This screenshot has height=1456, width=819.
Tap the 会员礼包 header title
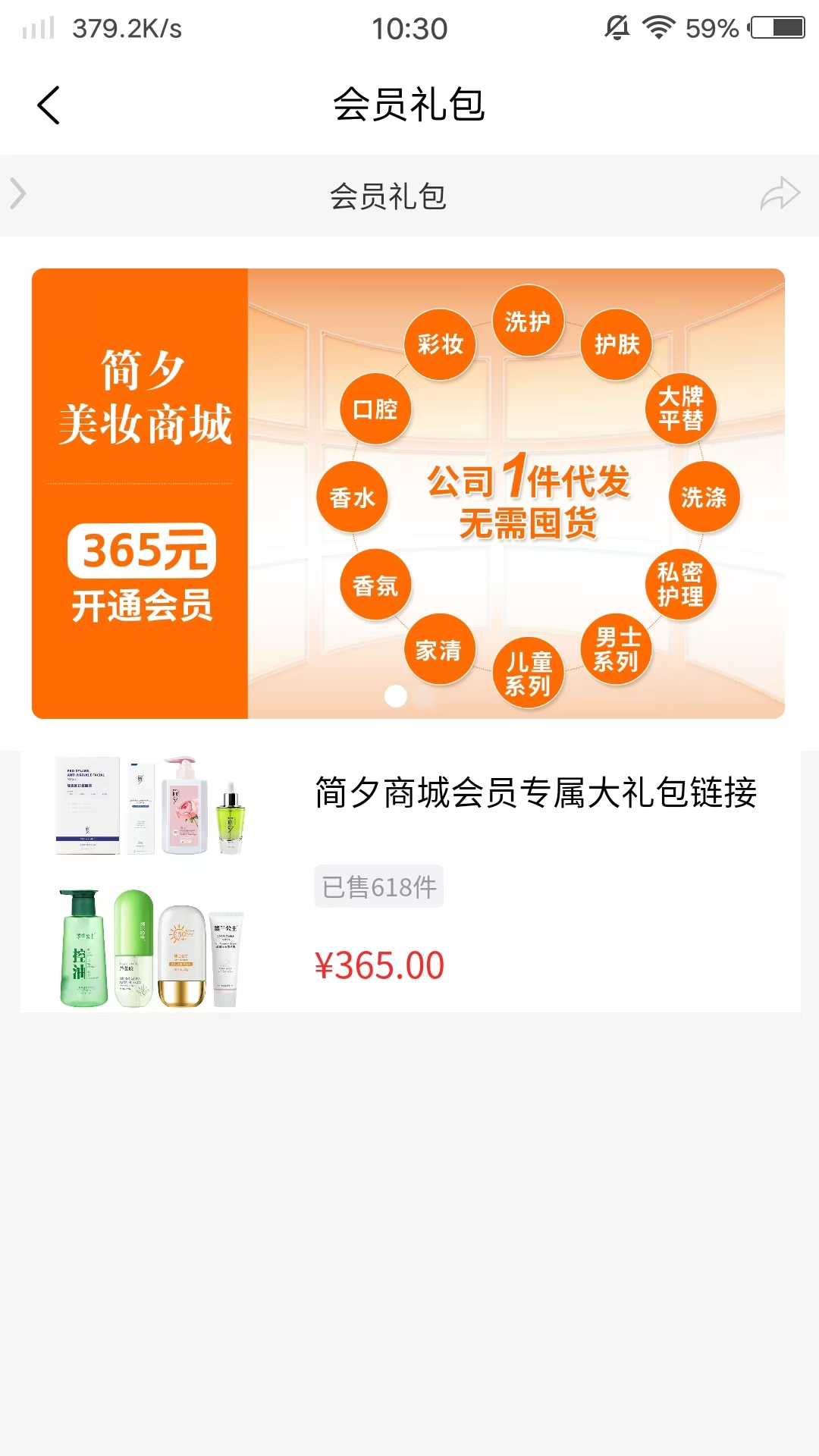click(x=409, y=106)
